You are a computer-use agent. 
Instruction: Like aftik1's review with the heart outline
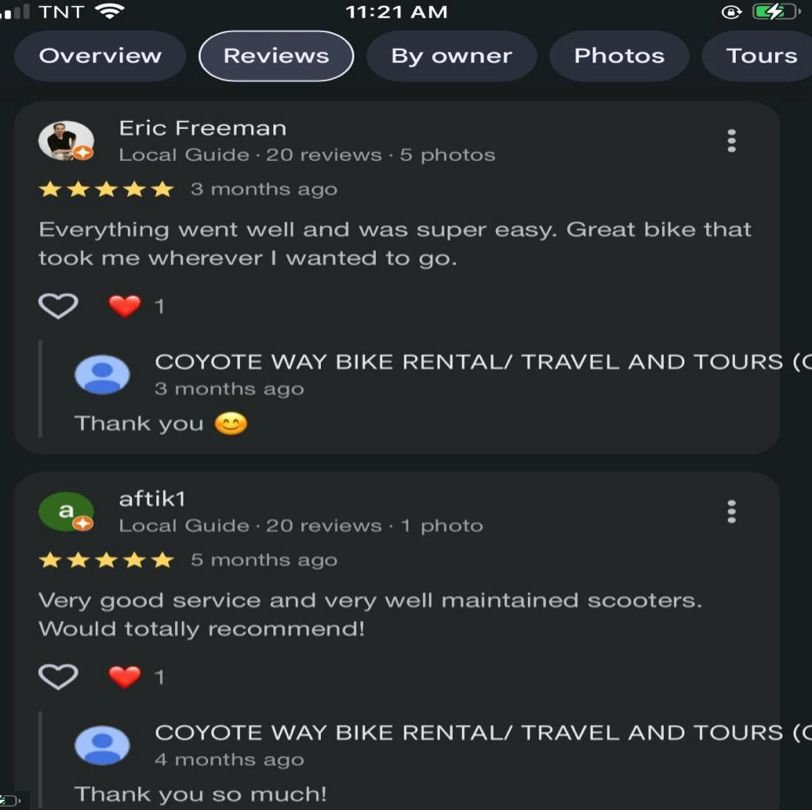58,677
